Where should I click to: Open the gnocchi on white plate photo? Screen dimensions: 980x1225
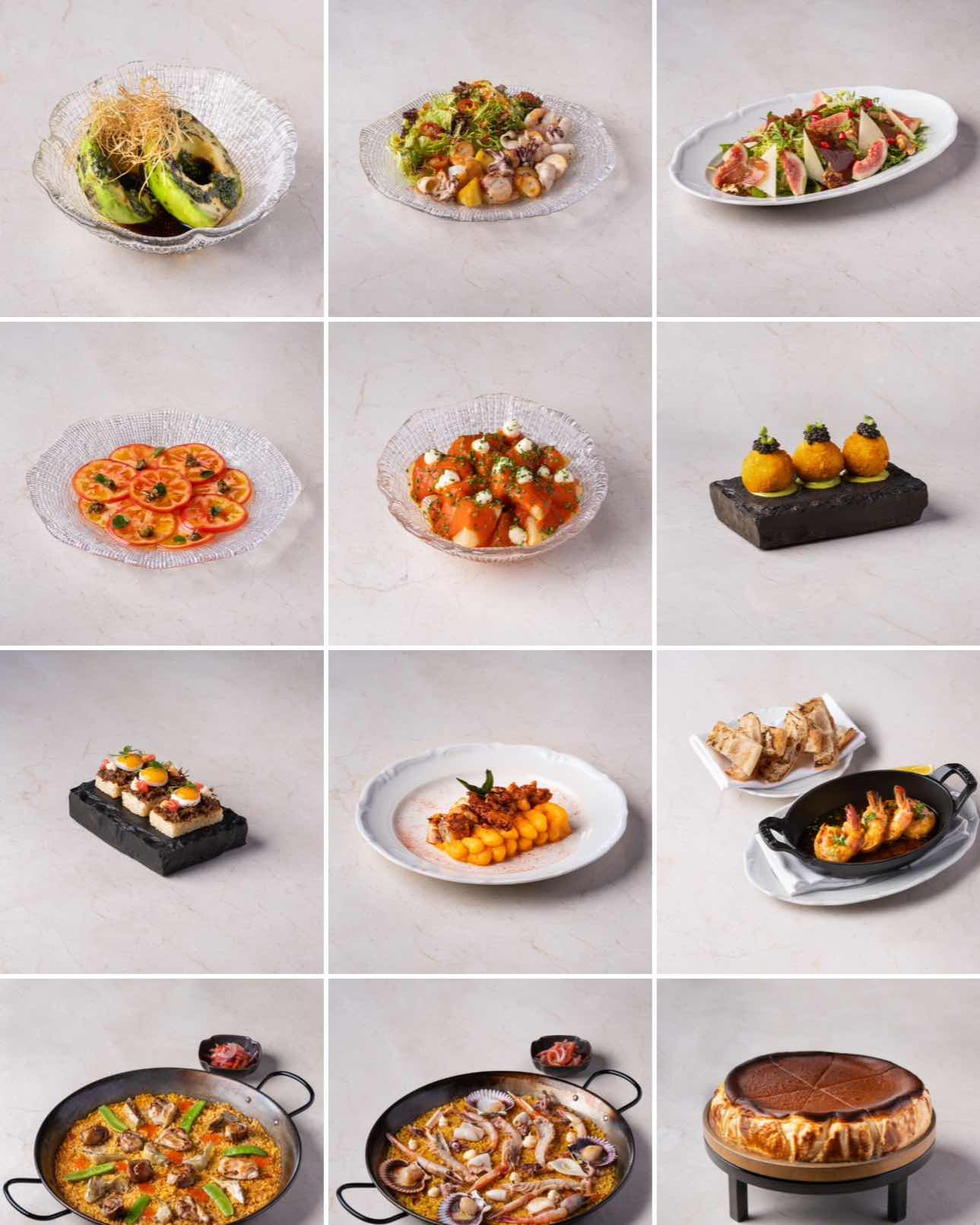tap(490, 811)
